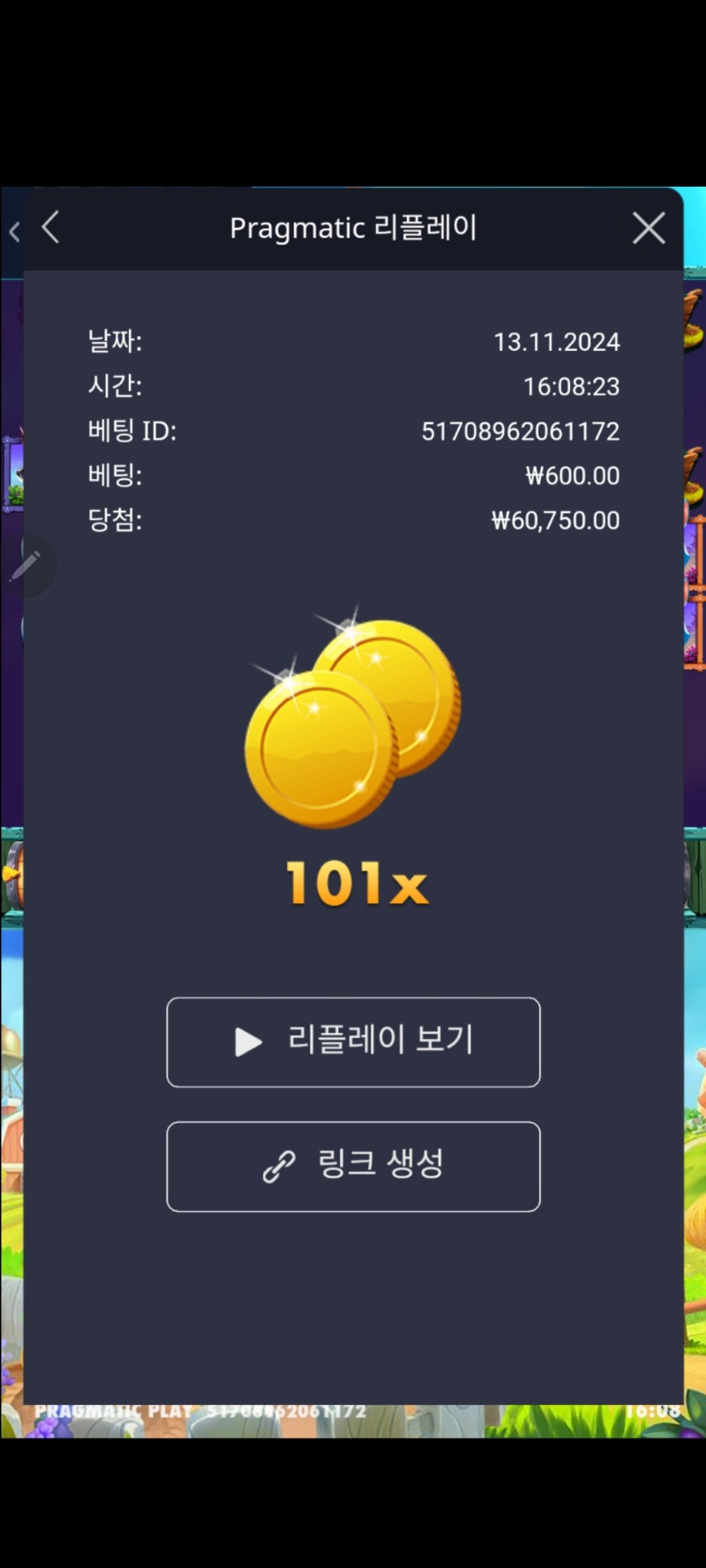Close the Pragmatic 리플레이 dialog

point(649,228)
